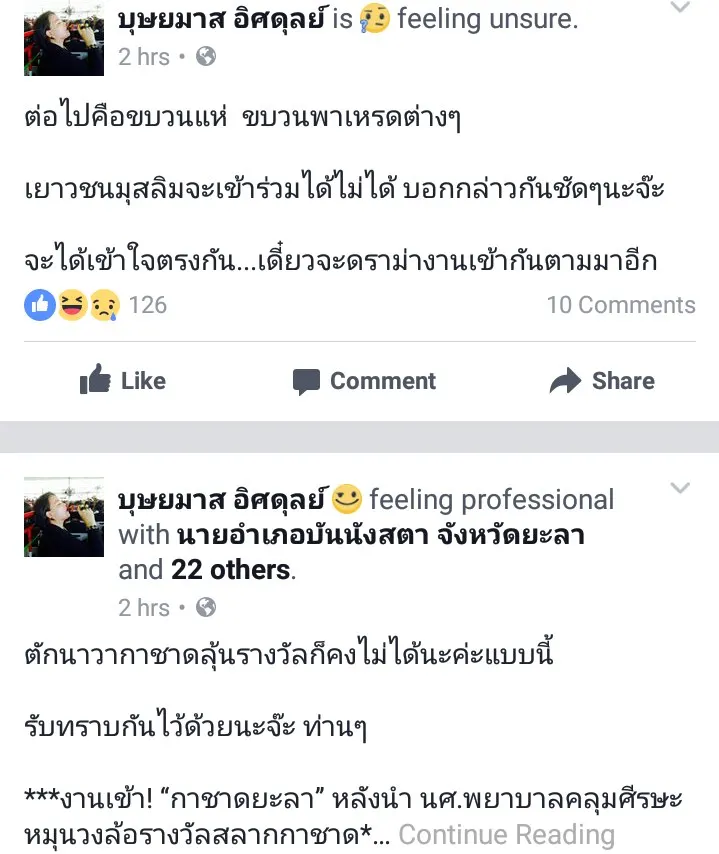
Task: Open profile picture on feeling unsure post
Action: 64,38
